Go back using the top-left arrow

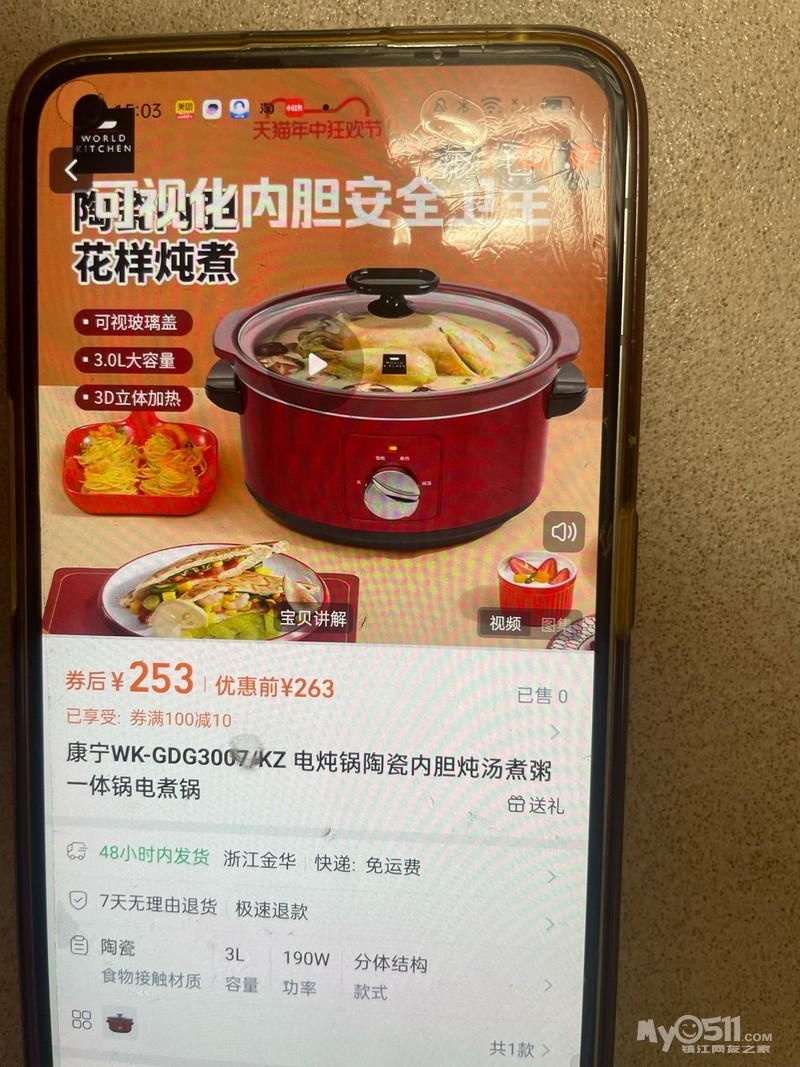(x=71, y=171)
